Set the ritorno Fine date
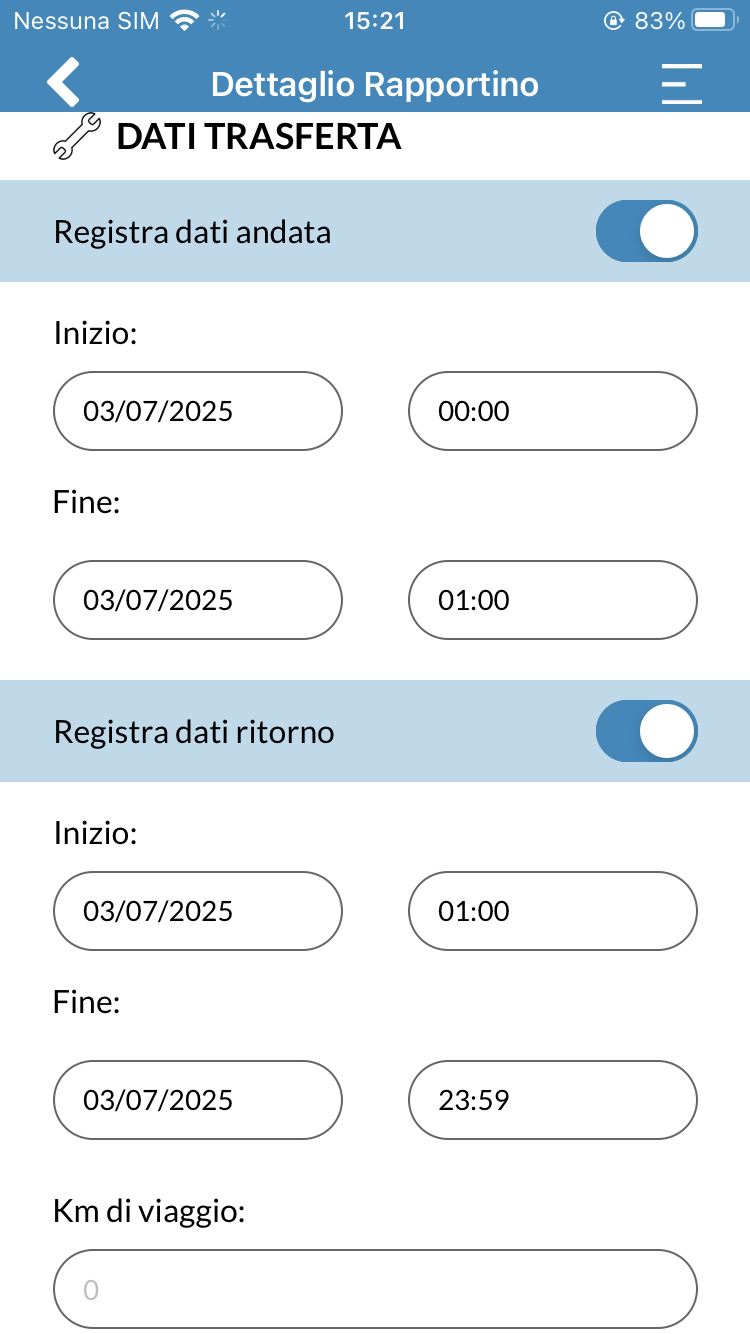750x1334 pixels. click(198, 1100)
